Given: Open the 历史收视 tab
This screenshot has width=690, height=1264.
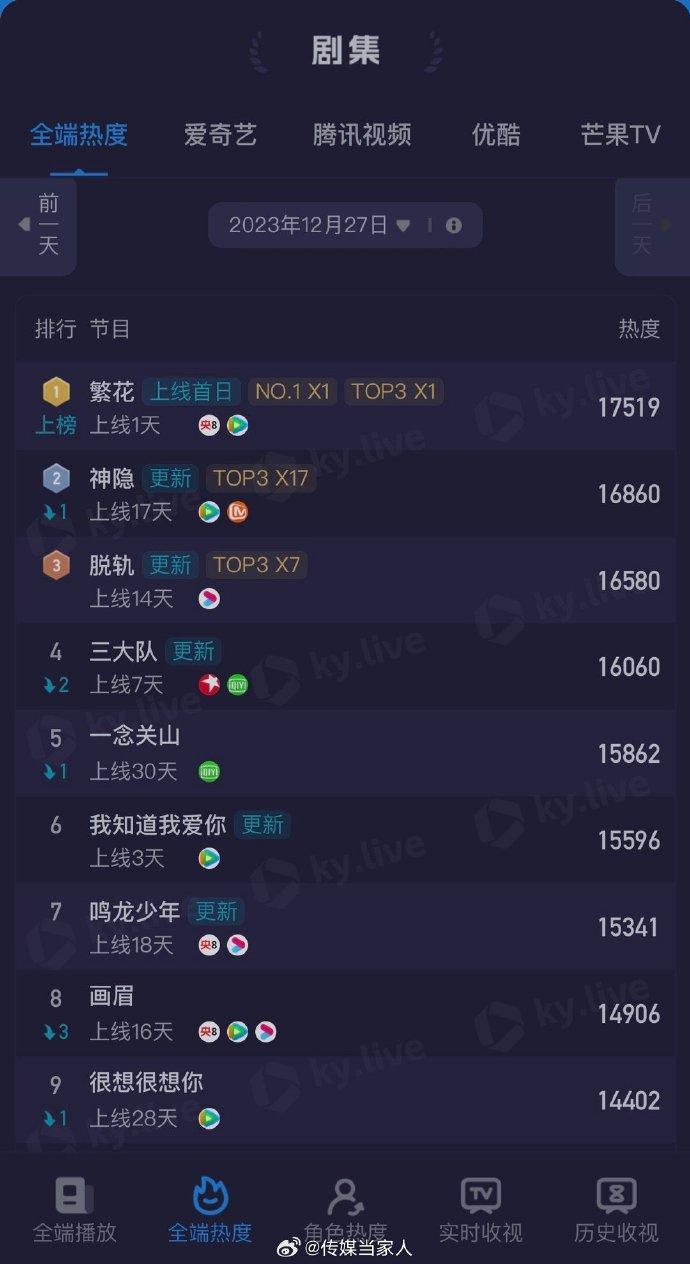Looking at the screenshot, I should click(x=616, y=1210).
